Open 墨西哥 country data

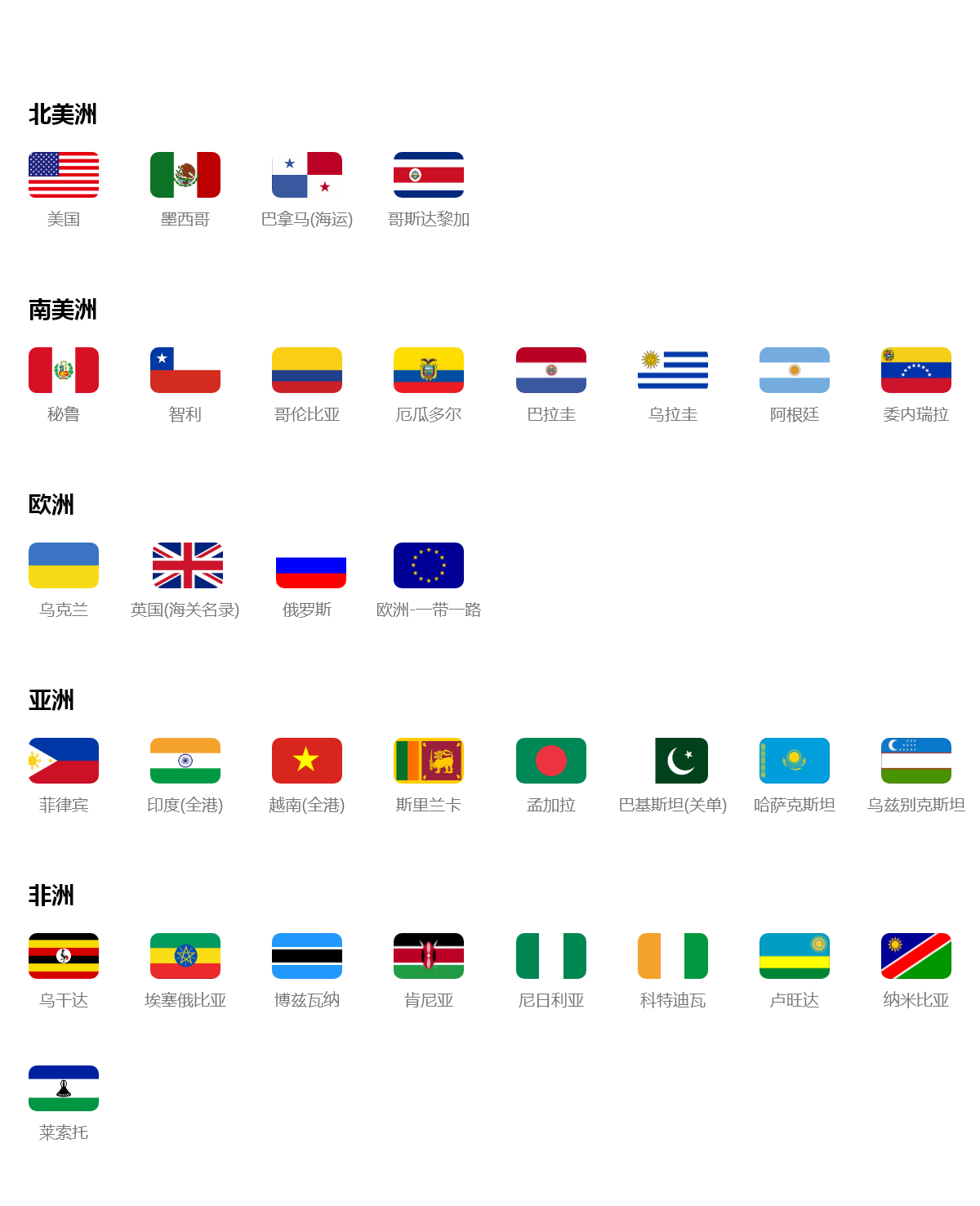185,175
